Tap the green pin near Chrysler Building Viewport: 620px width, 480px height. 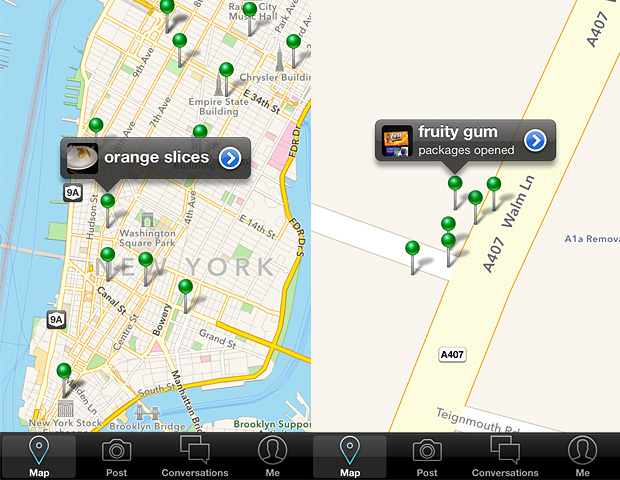pos(293,42)
